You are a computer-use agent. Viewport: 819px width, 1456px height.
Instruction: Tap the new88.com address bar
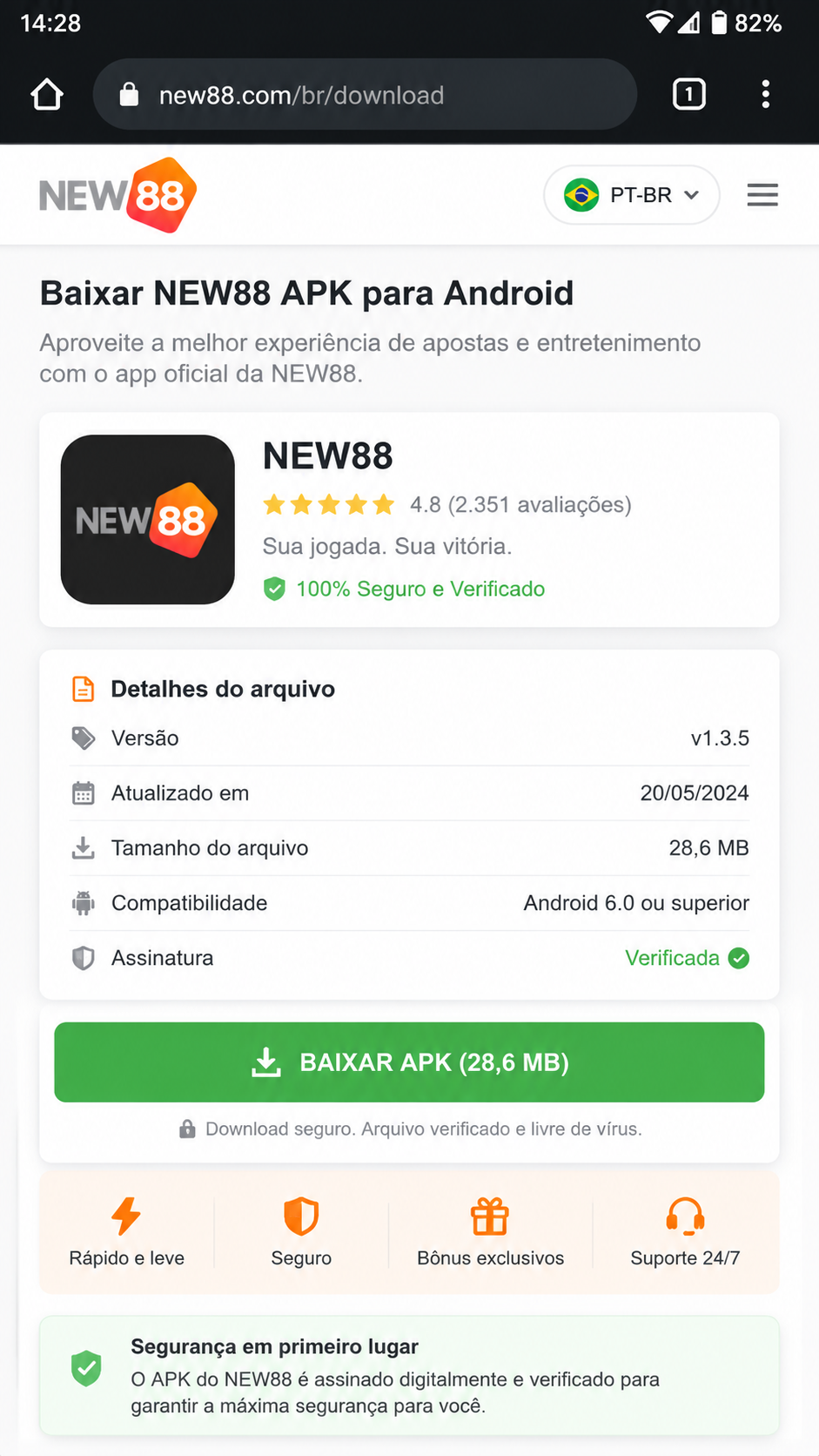point(365,94)
